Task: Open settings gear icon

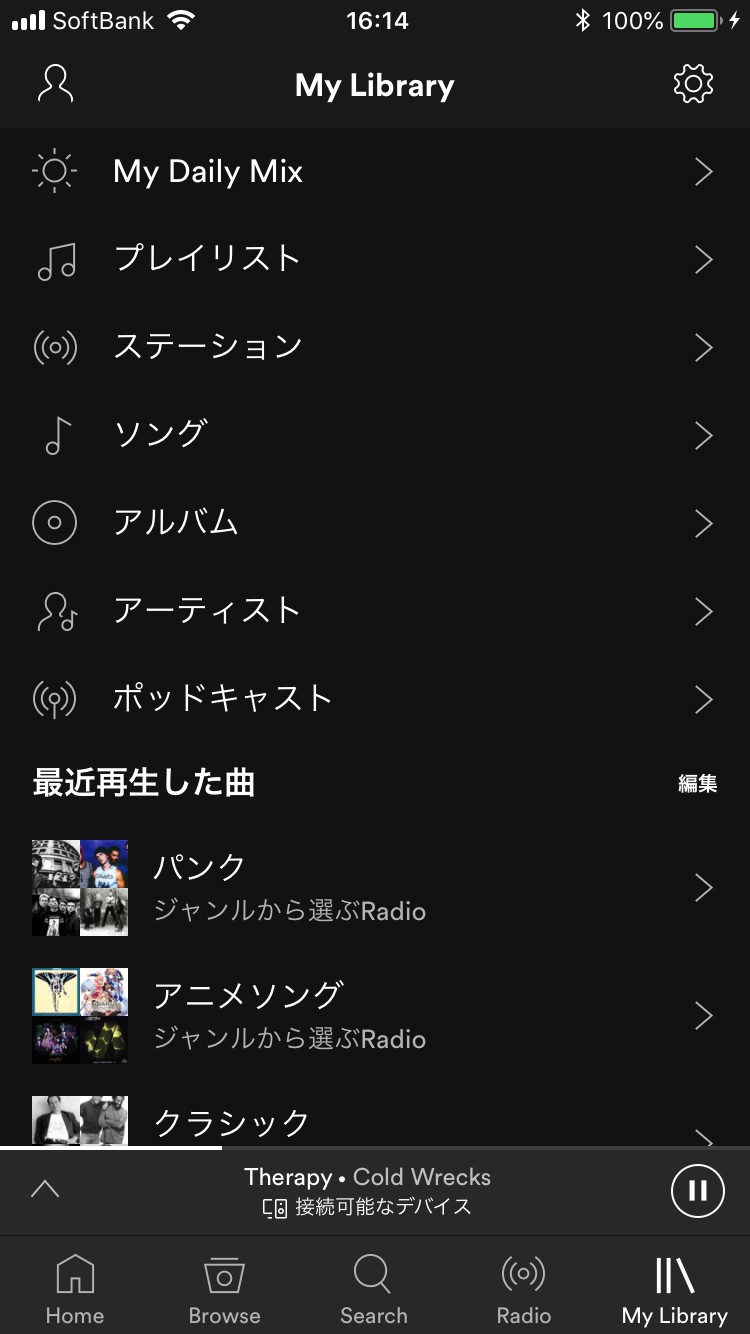Action: click(x=693, y=84)
